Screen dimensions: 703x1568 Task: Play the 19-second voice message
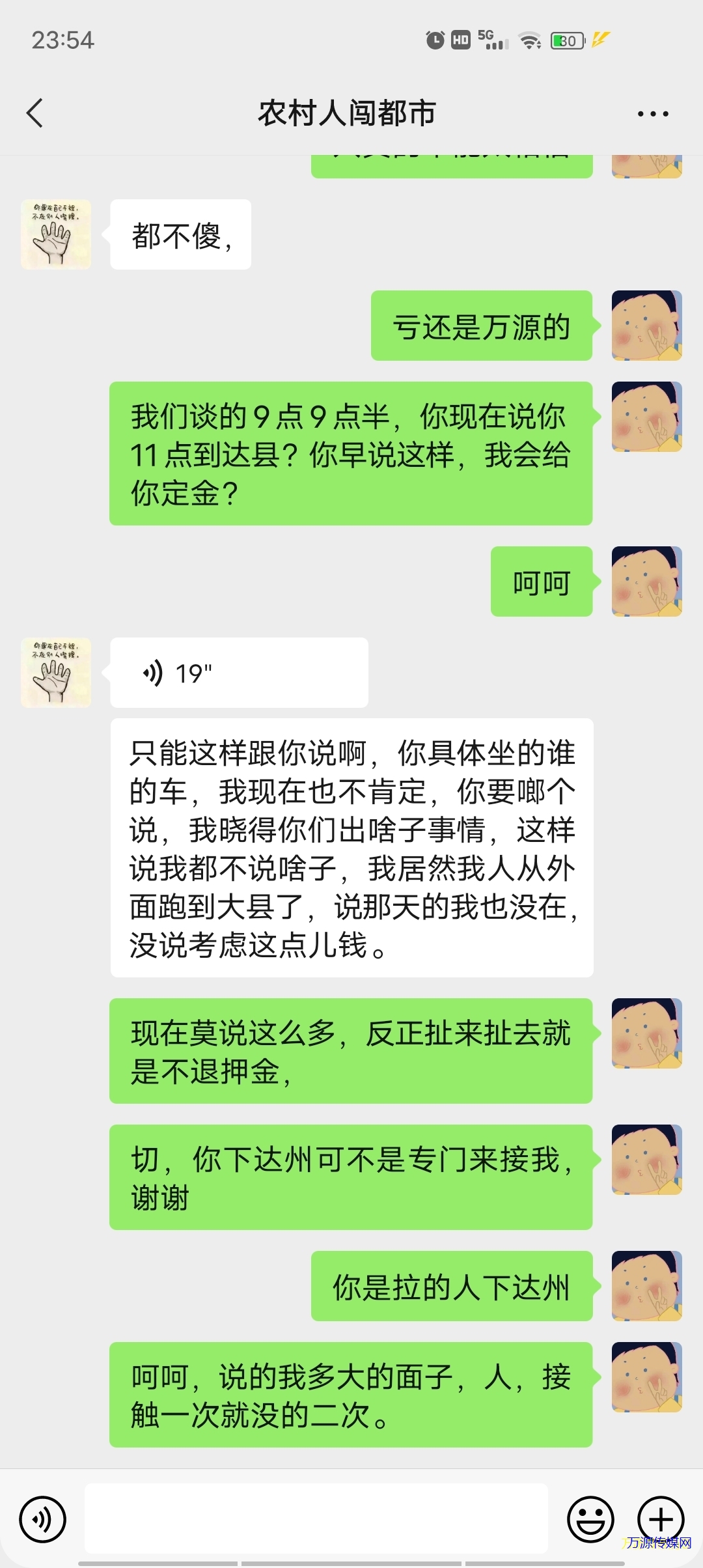(239, 673)
